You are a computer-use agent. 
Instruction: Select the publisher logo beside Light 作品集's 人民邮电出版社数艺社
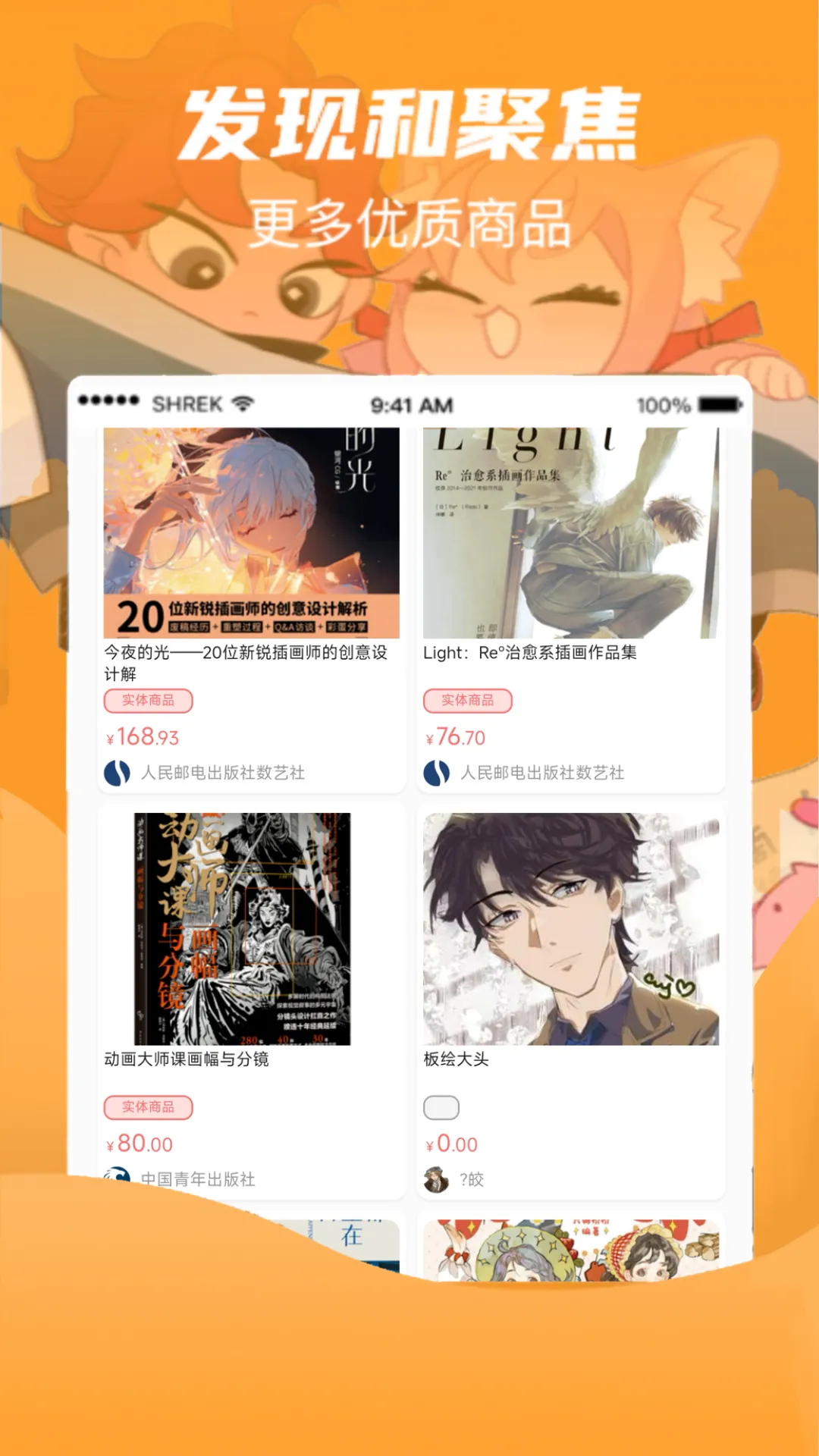(438, 772)
